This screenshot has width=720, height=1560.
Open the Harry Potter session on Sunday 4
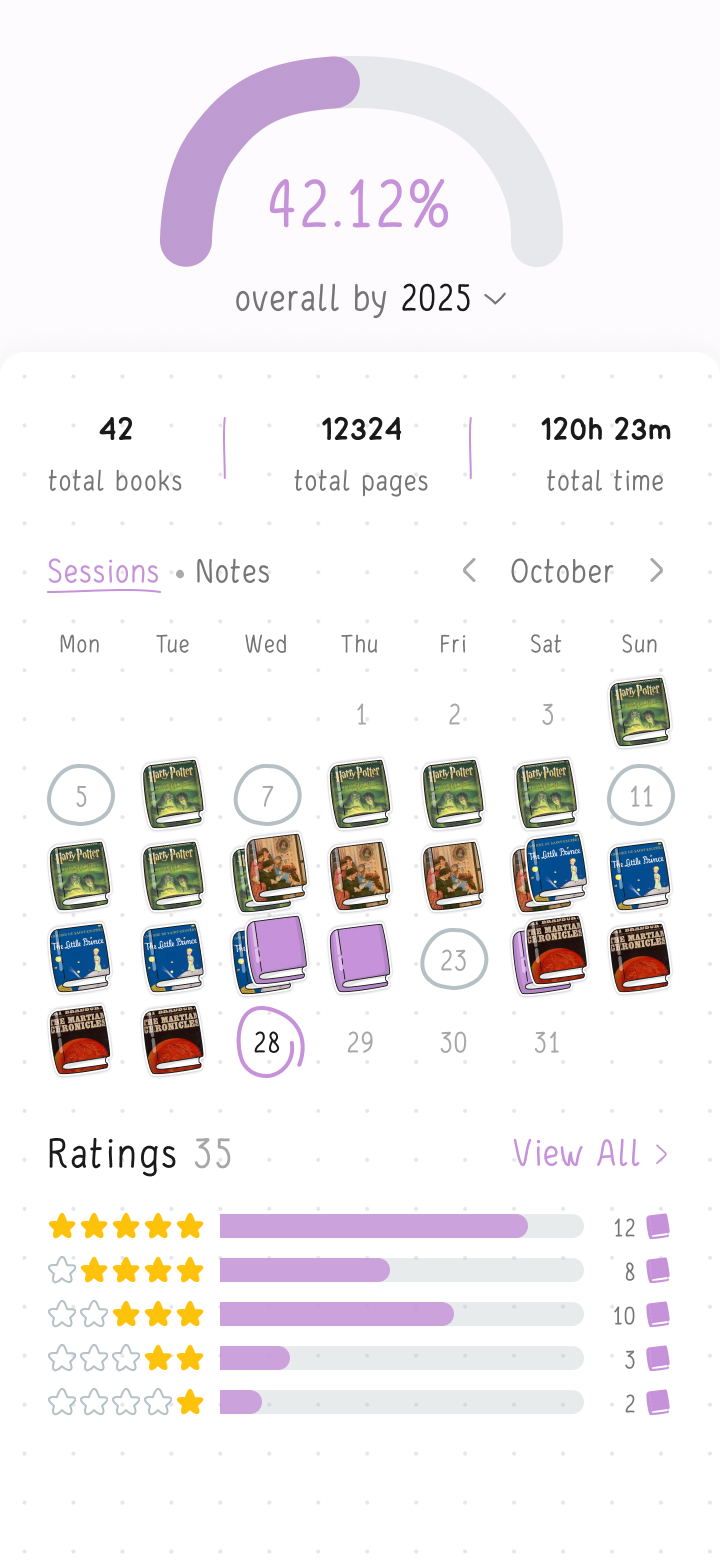pyautogui.click(x=640, y=713)
